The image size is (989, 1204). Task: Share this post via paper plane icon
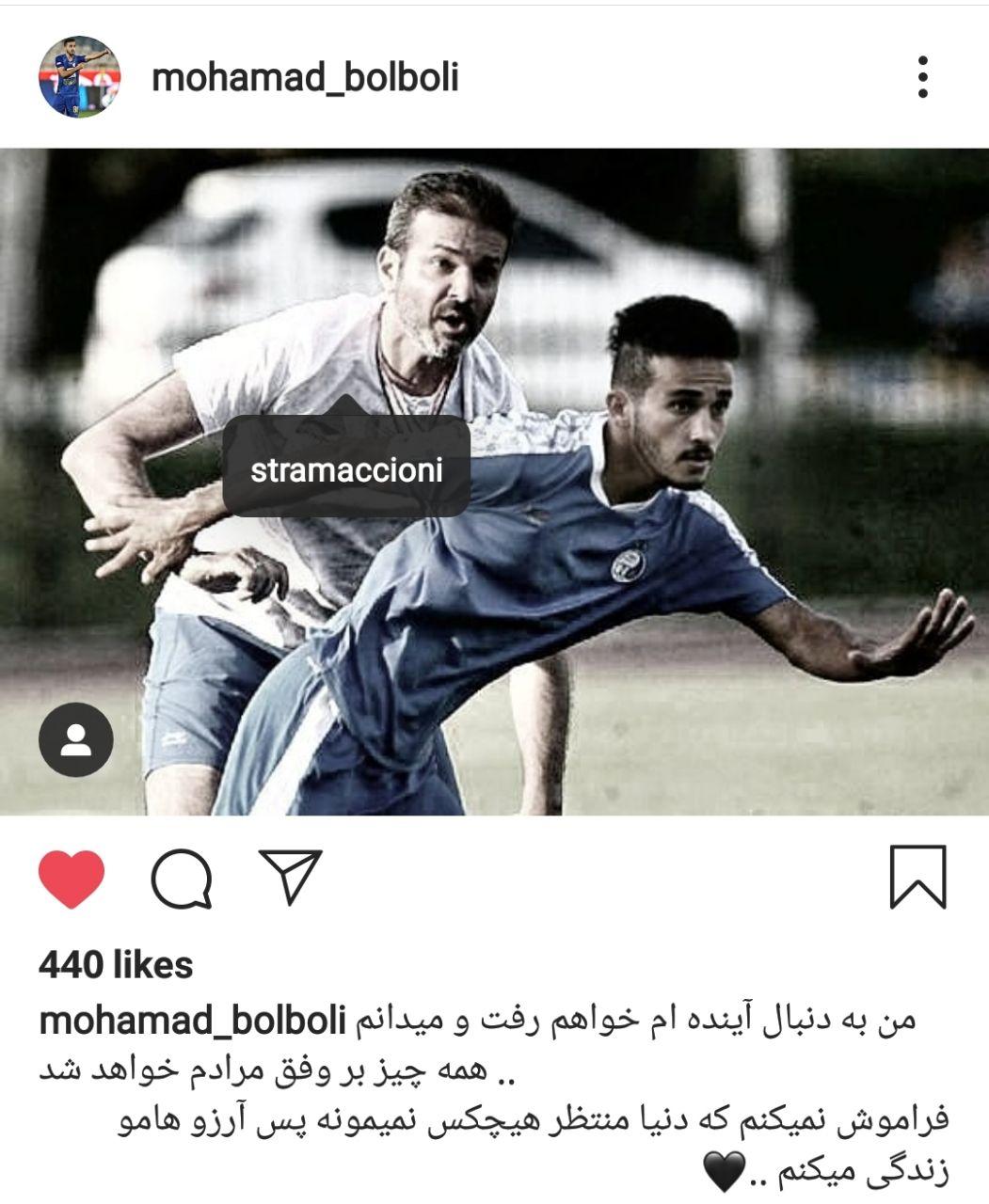point(291,877)
